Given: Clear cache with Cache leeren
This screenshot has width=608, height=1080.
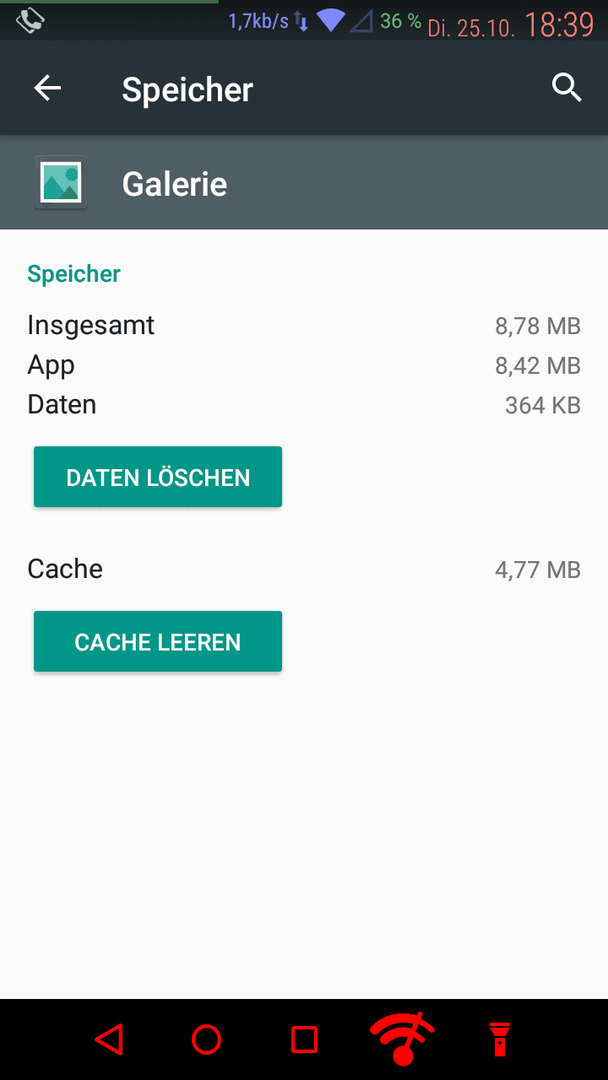Looking at the screenshot, I should click(158, 641).
